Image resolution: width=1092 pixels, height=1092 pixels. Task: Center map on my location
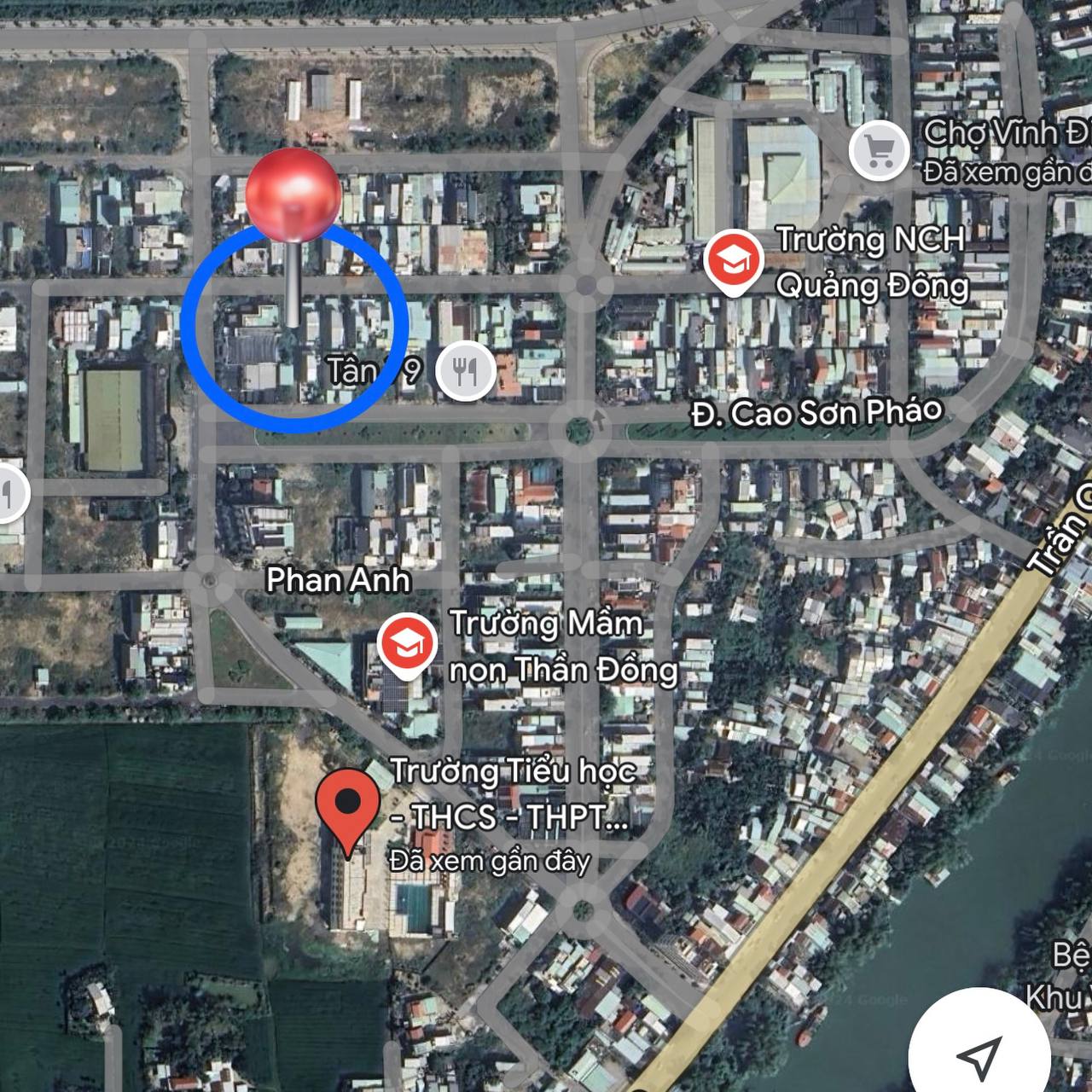coord(979,1058)
